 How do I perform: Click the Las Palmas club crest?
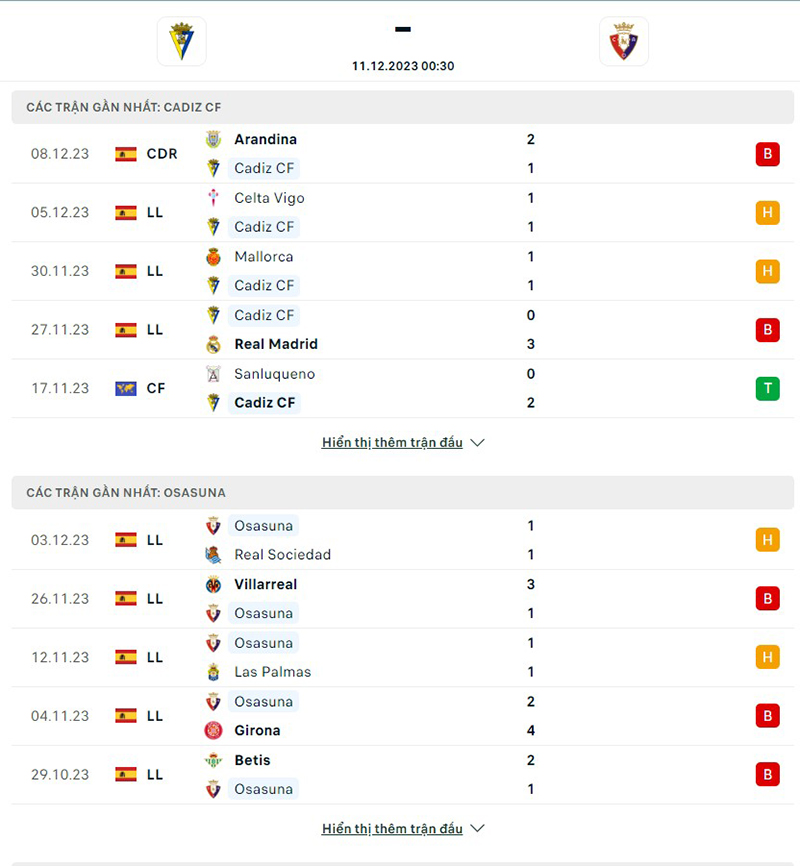click(x=212, y=672)
